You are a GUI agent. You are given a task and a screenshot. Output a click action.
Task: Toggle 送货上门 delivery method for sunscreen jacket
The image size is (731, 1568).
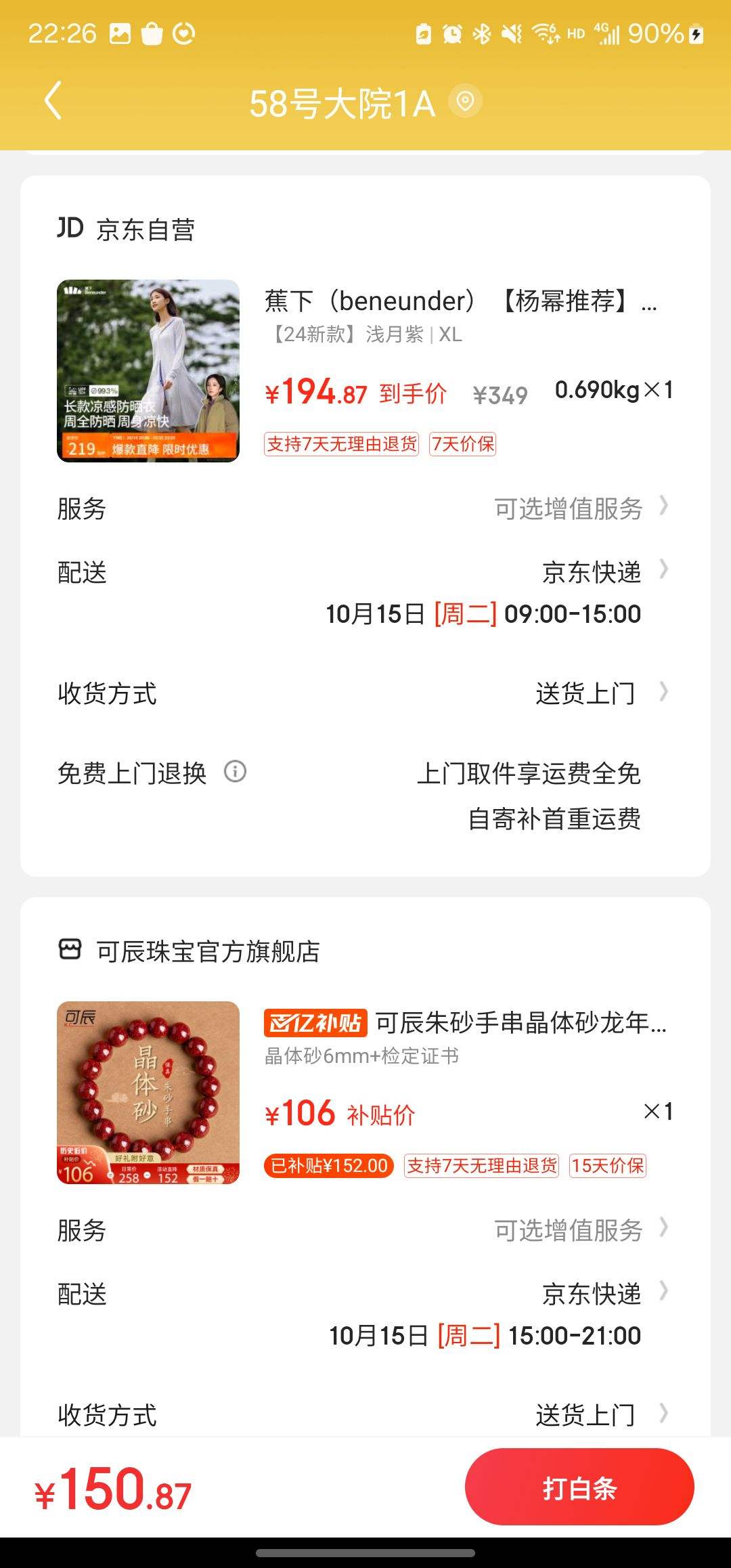[x=586, y=693]
